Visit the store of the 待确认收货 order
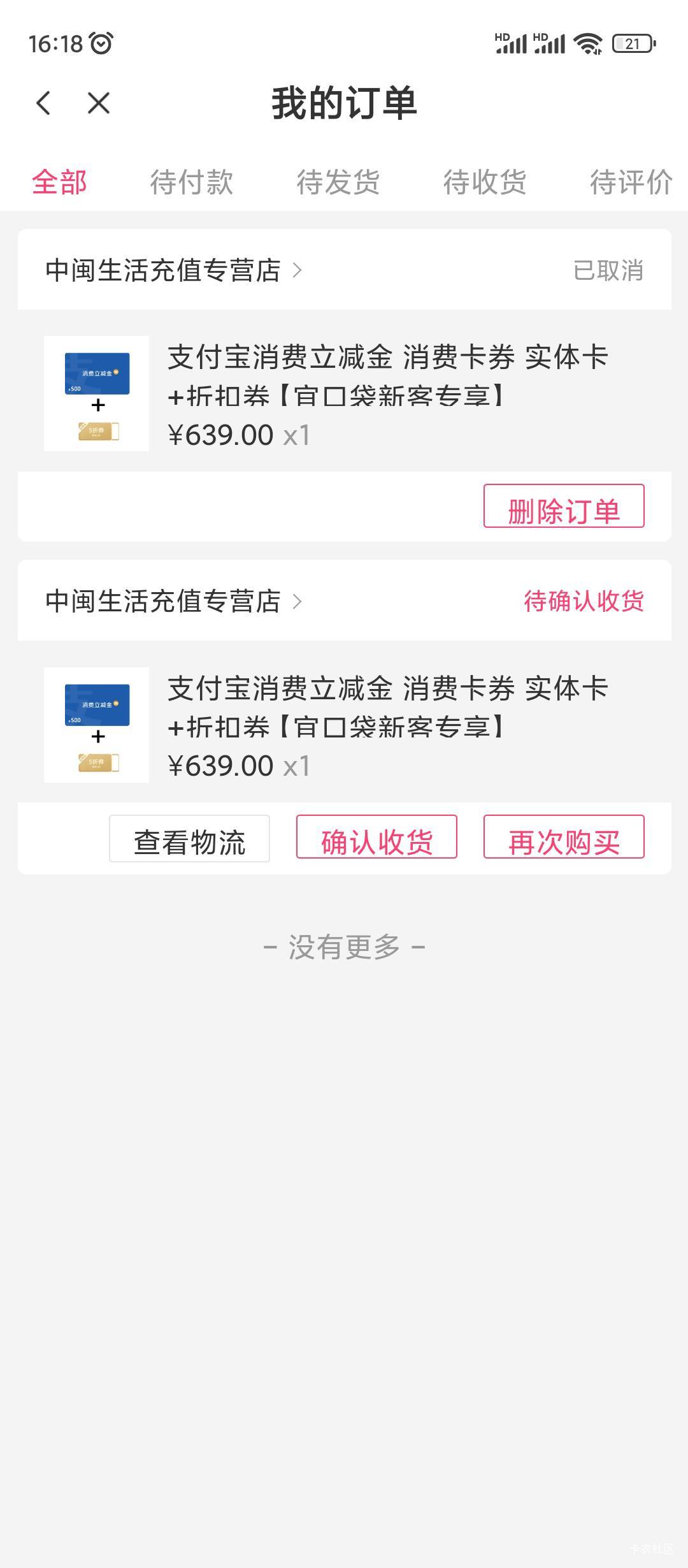This screenshot has height=1568, width=688. tap(172, 601)
